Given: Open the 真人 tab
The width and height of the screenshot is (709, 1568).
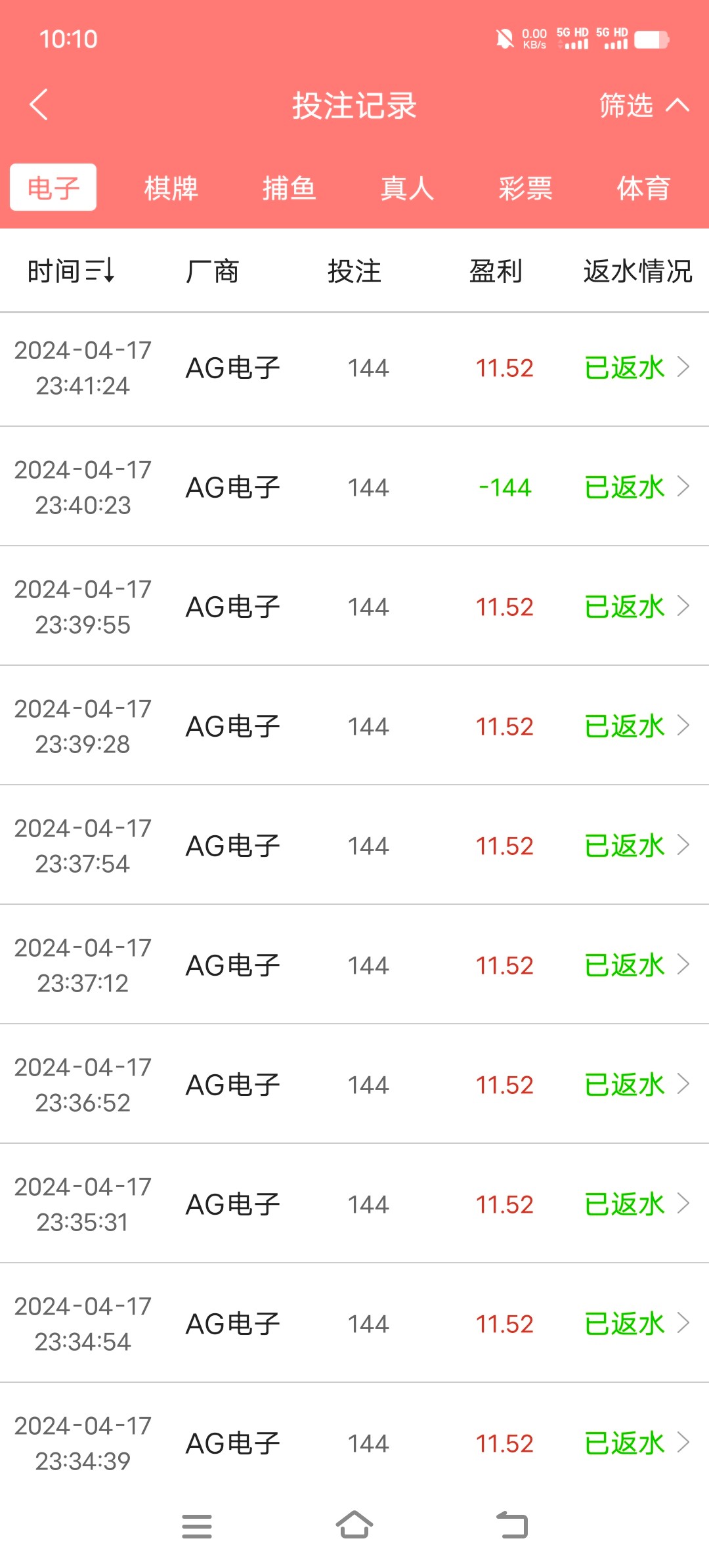Looking at the screenshot, I should click(407, 188).
